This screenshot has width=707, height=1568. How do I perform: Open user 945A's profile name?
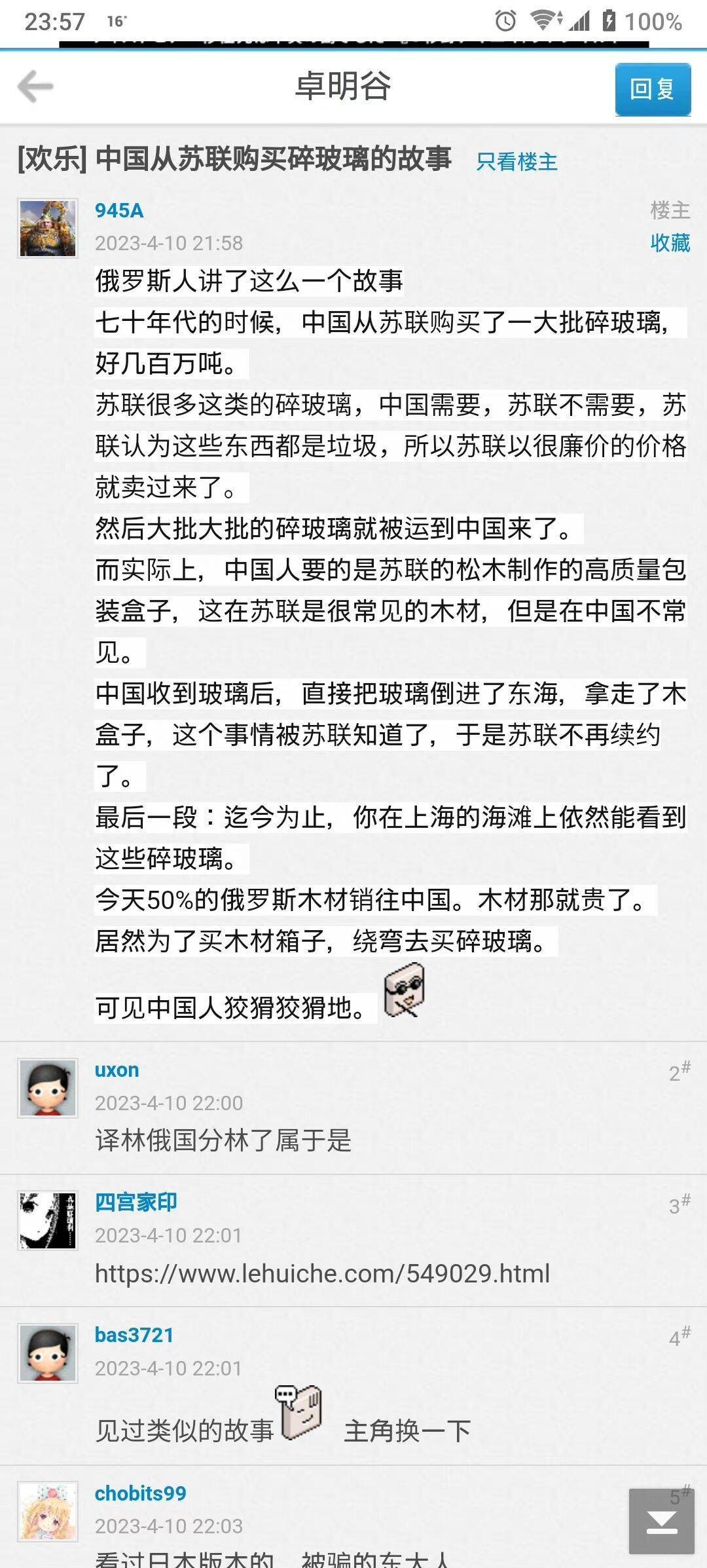tap(119, 210)
